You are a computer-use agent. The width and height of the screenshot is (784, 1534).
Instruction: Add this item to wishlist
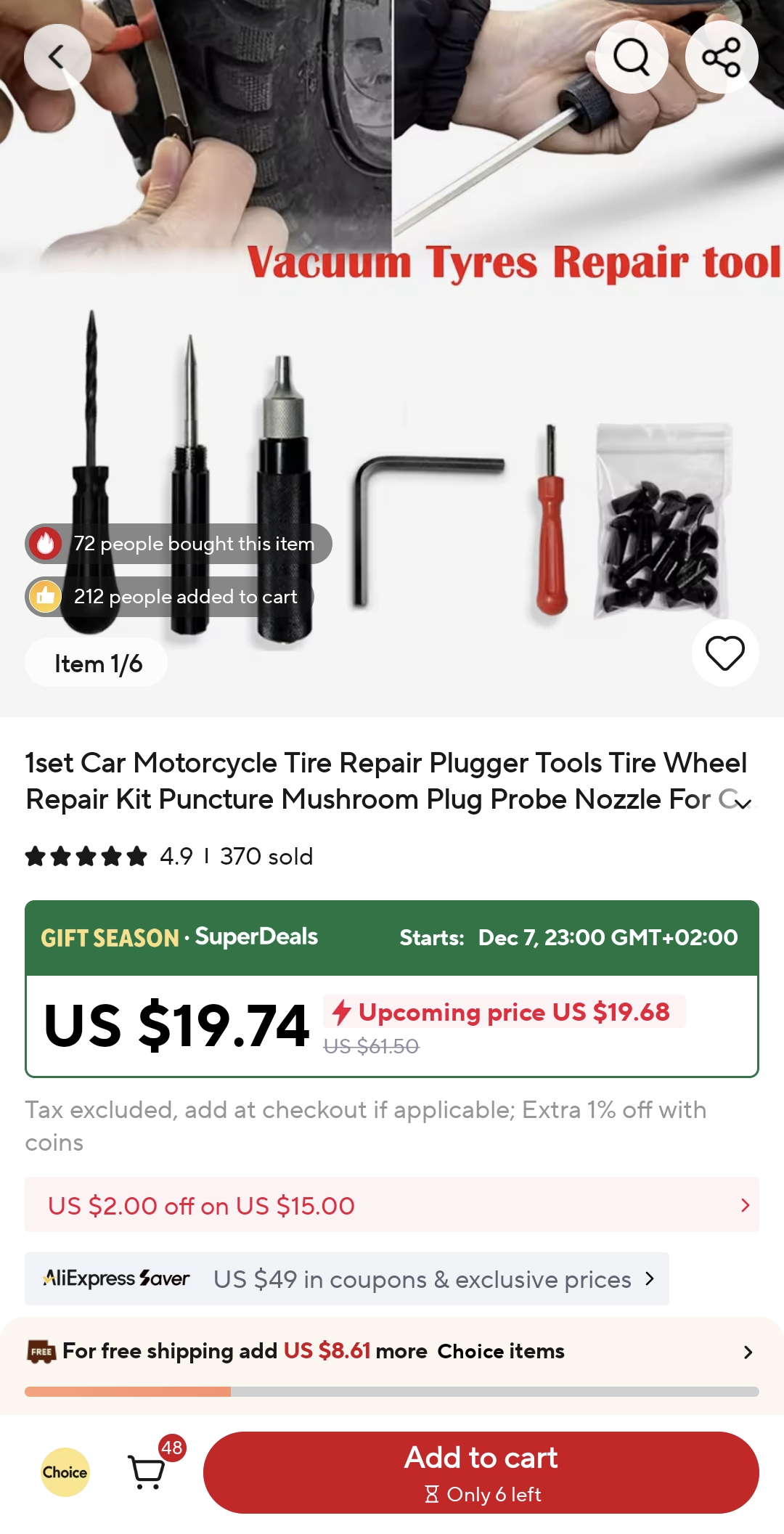724,653
